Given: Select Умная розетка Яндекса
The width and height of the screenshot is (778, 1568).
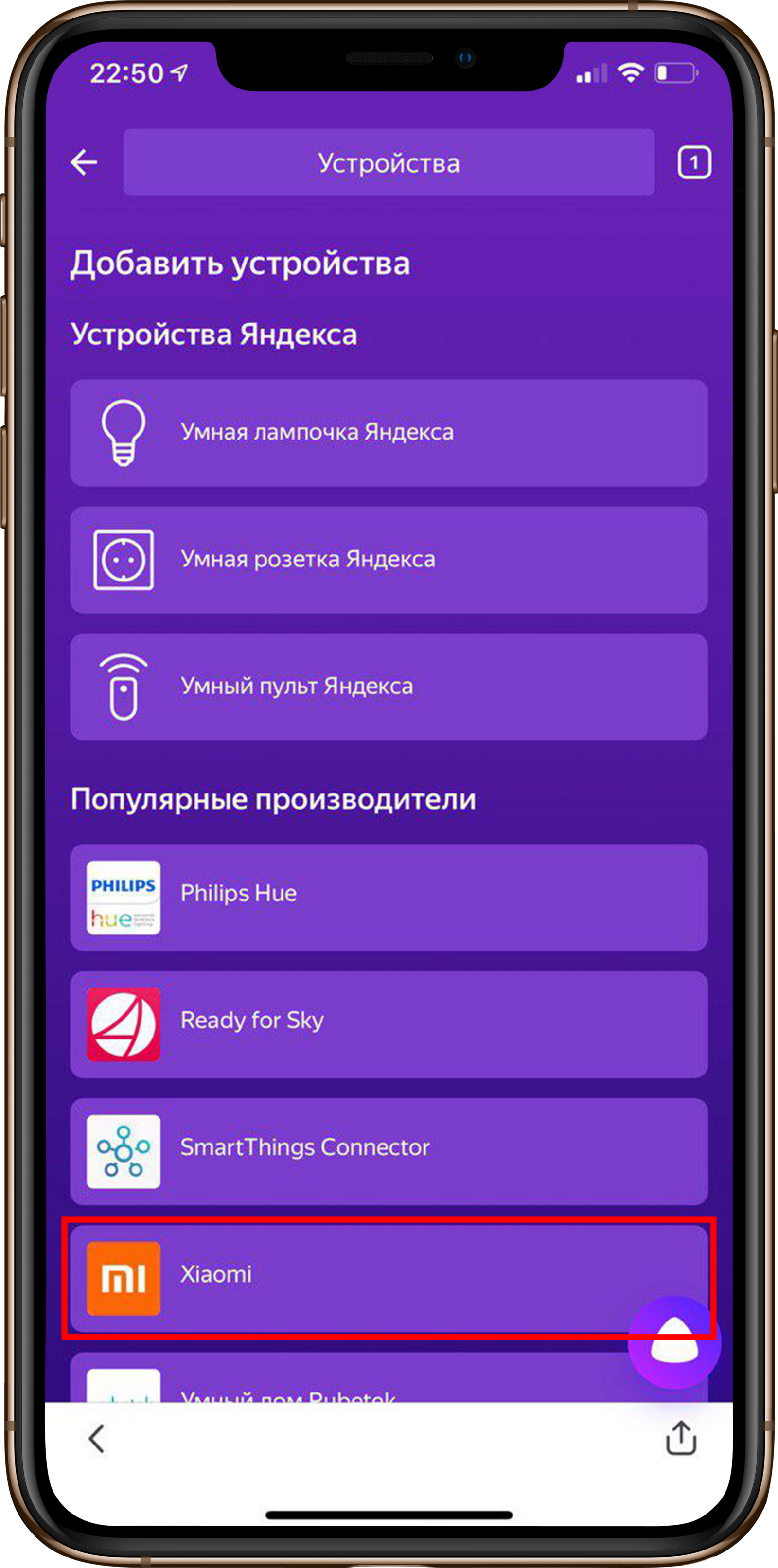Looking at the screenshot, I should point(389,560).
